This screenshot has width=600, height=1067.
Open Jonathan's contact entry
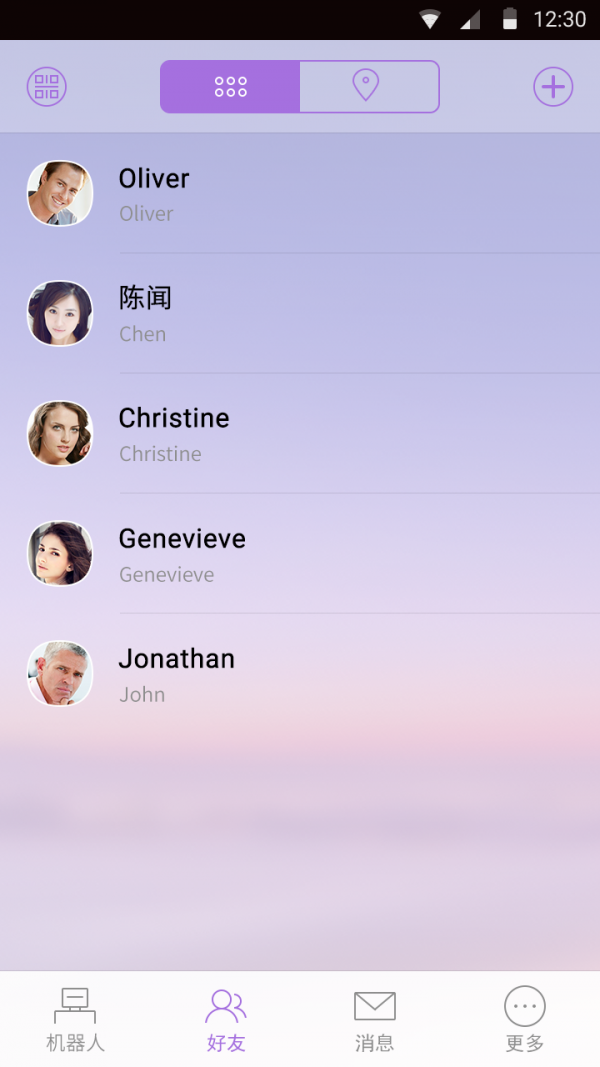point(300,674)
